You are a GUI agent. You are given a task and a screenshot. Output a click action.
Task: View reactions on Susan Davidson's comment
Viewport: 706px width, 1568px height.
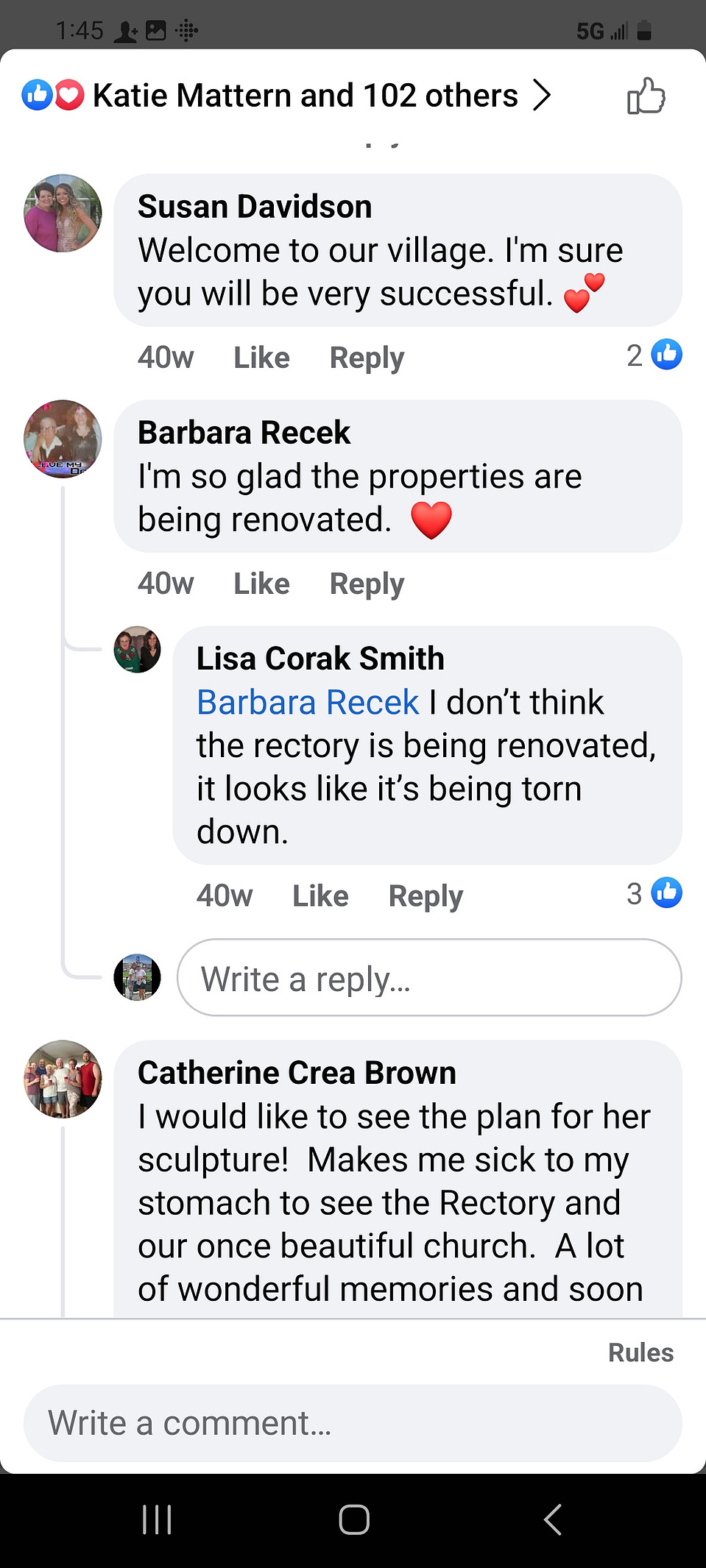pos(654,355)
